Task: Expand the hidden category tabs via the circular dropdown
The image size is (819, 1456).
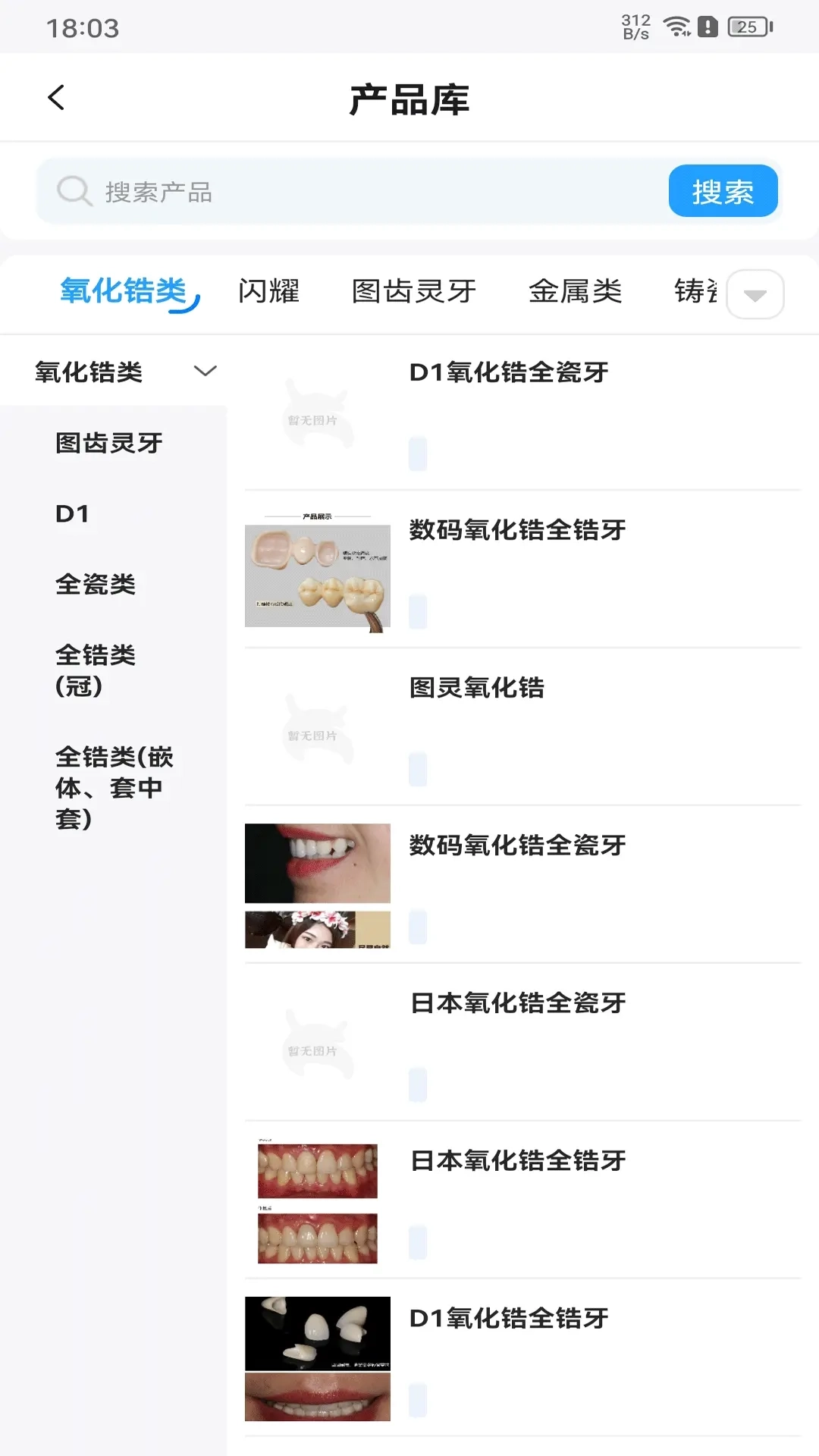Action: 755,295
